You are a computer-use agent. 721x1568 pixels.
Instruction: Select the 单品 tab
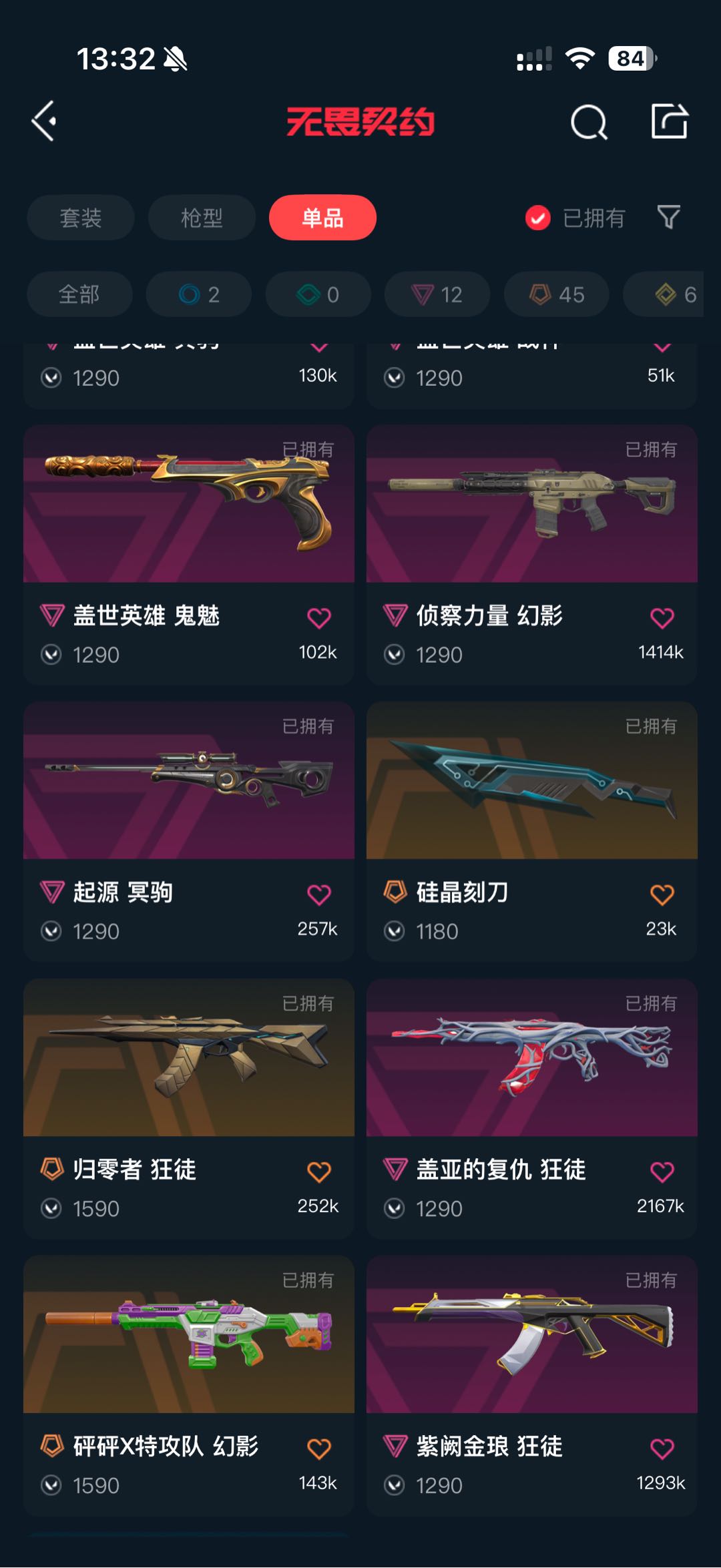tap(322, 218)
